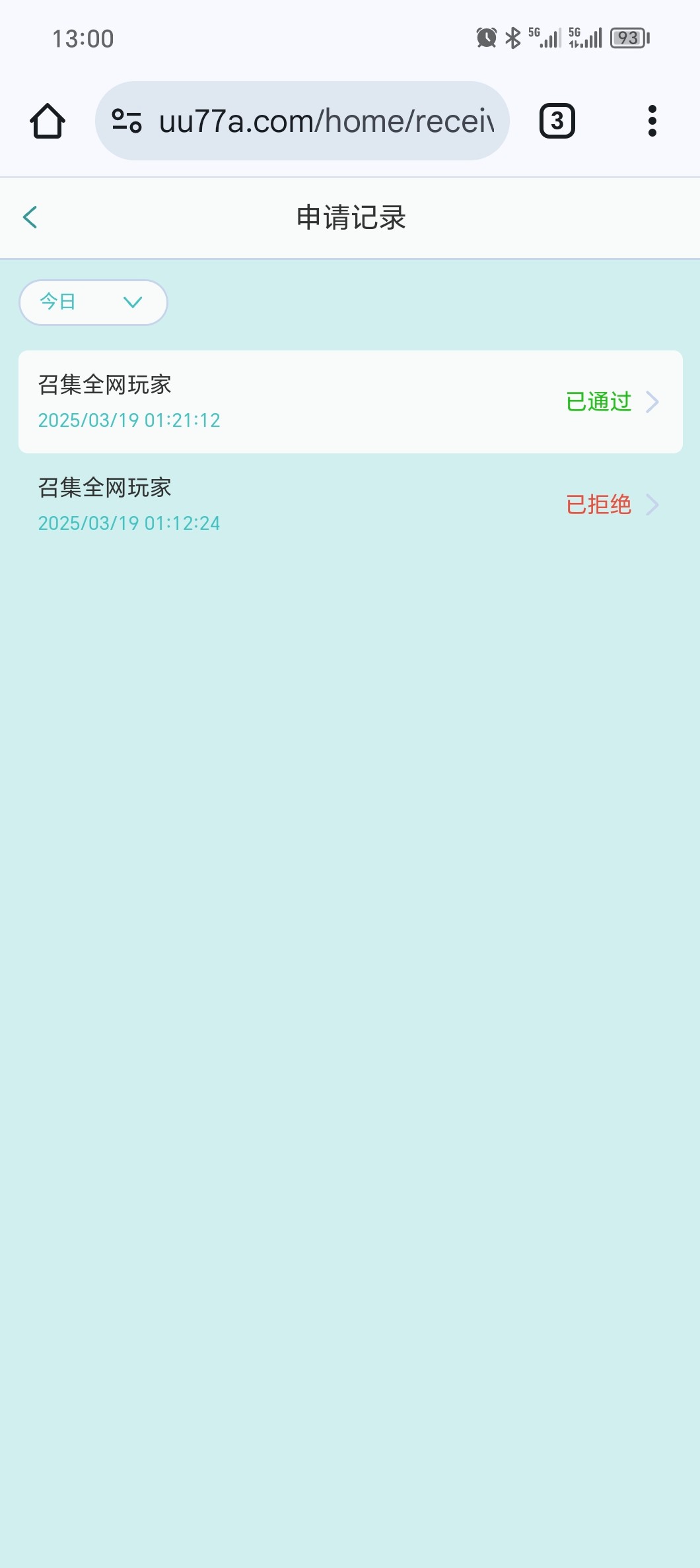Viewport: 700px width, 1568px height.
Task: Open the 已通过 record from 01:21:12
Action: [x=350, y=401]
